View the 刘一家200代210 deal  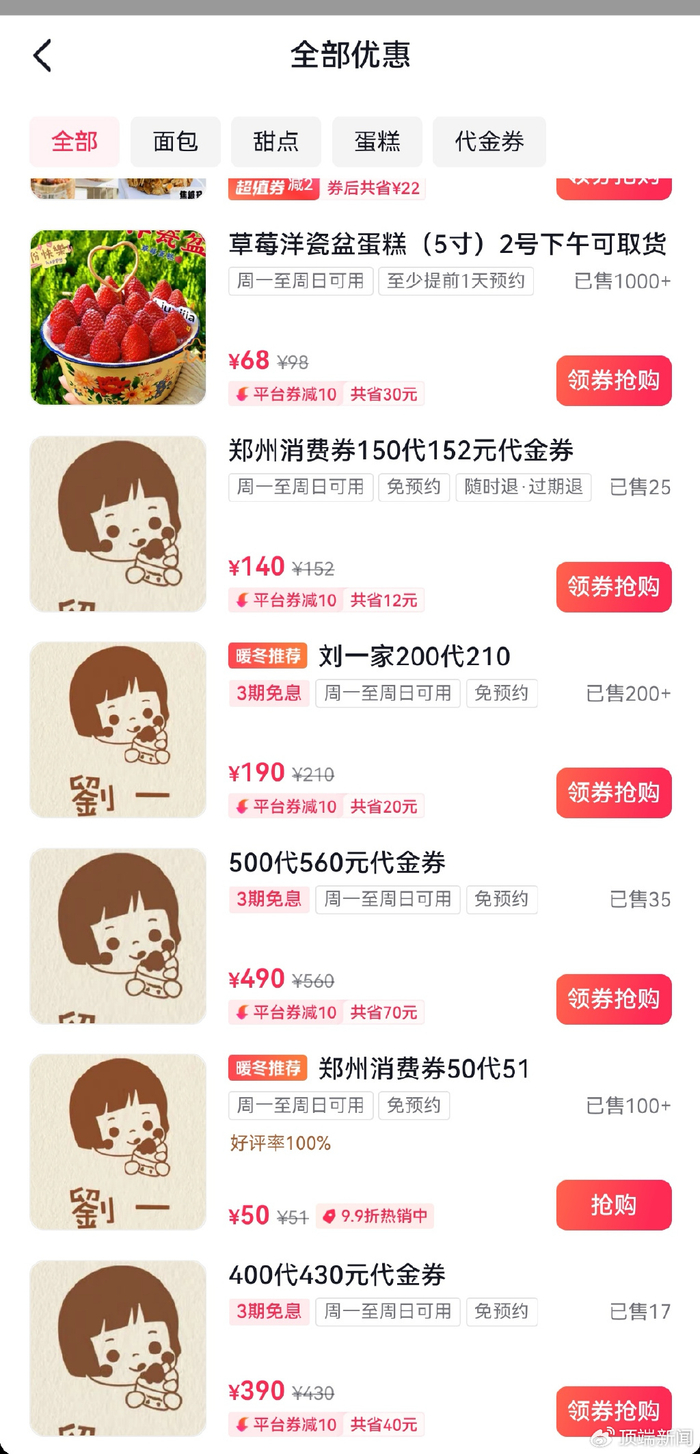(414, 656)
